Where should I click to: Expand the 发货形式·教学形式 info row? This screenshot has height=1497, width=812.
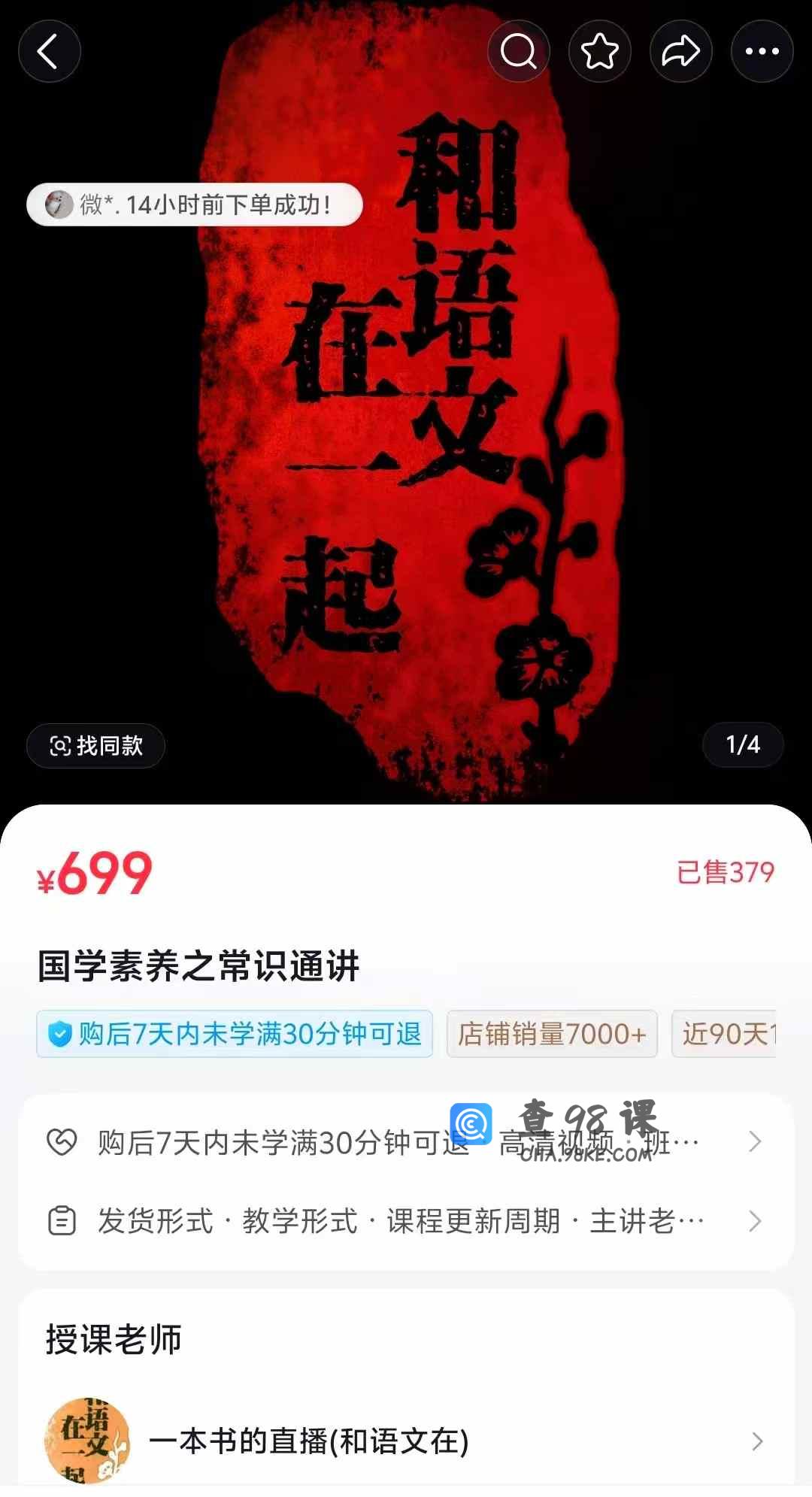[x=406, y=1221]
